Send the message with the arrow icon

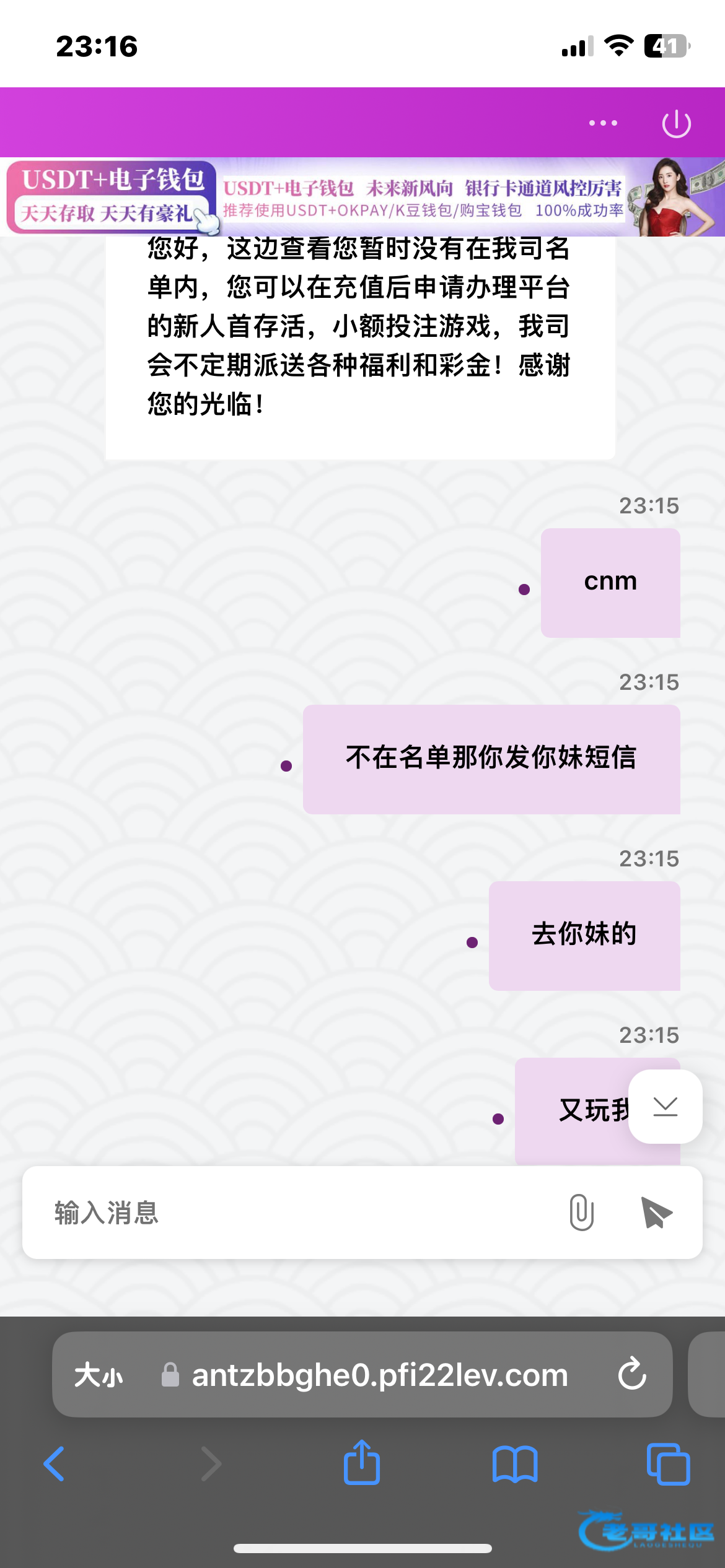pyautogui.click(x=657, y=1213)
